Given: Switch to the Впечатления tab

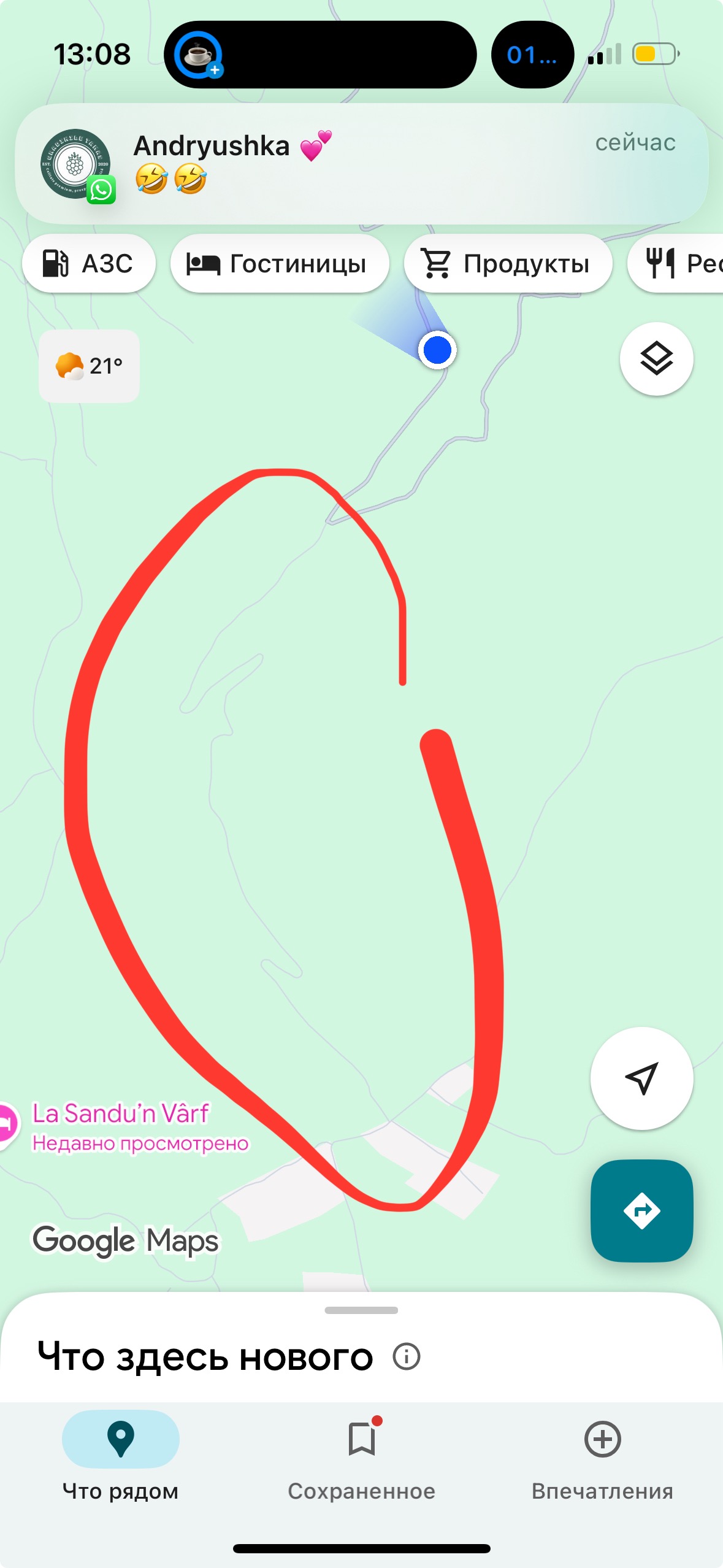Looking at the screenshot, I should (x=602, y=1457).
